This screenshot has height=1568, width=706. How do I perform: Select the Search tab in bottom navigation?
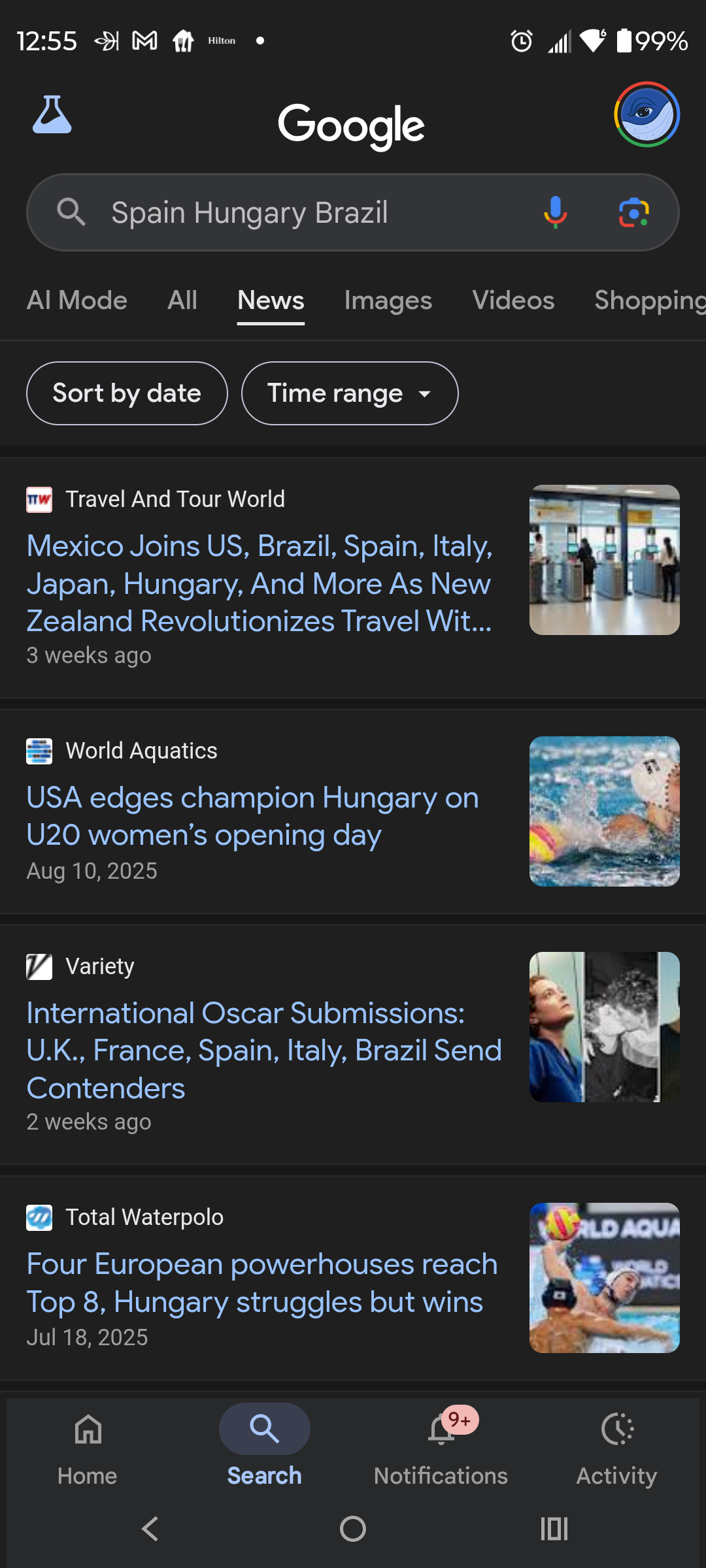point(264,1450)
